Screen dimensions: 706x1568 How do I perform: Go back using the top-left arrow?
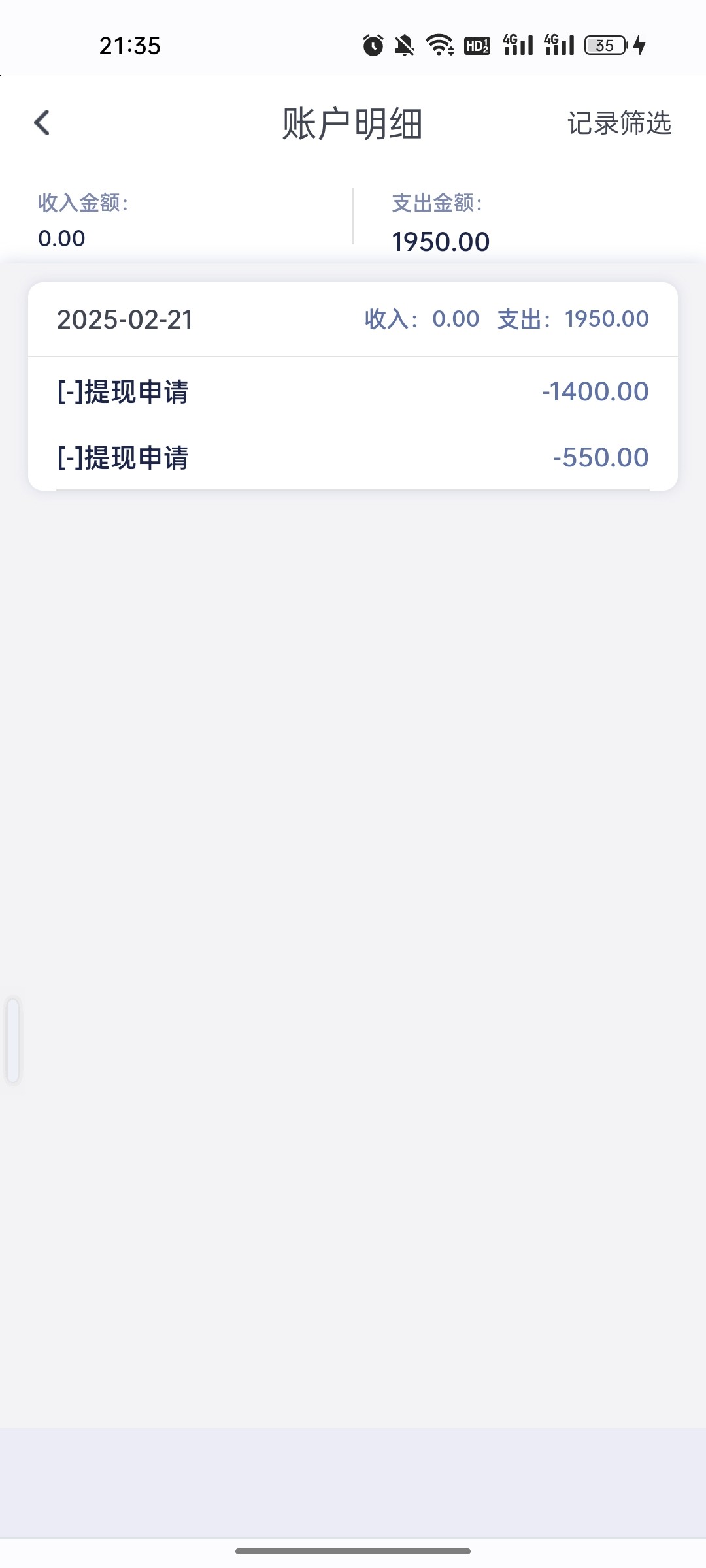(x=42, y=123)
